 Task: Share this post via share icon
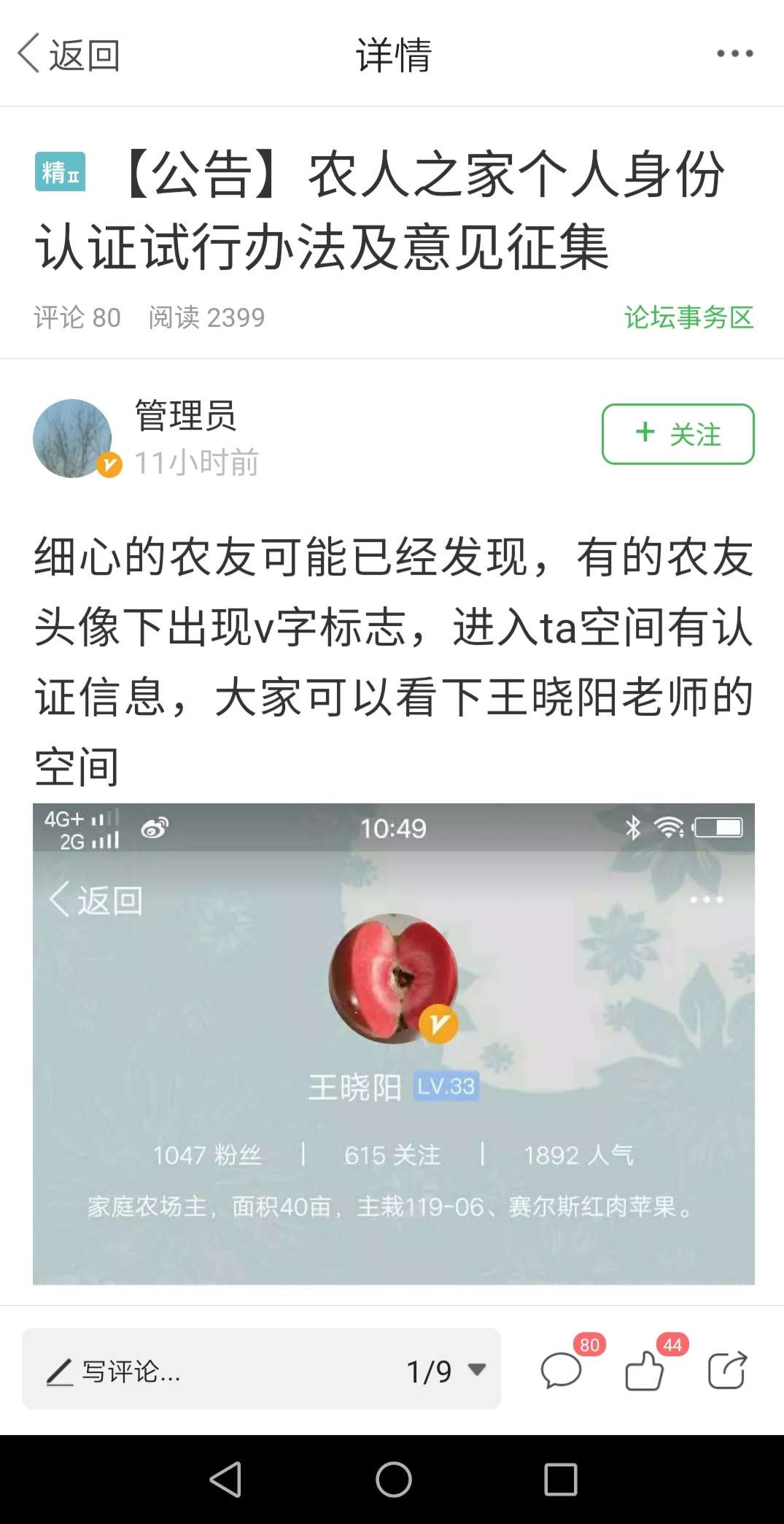click(x=728, y=1369)
